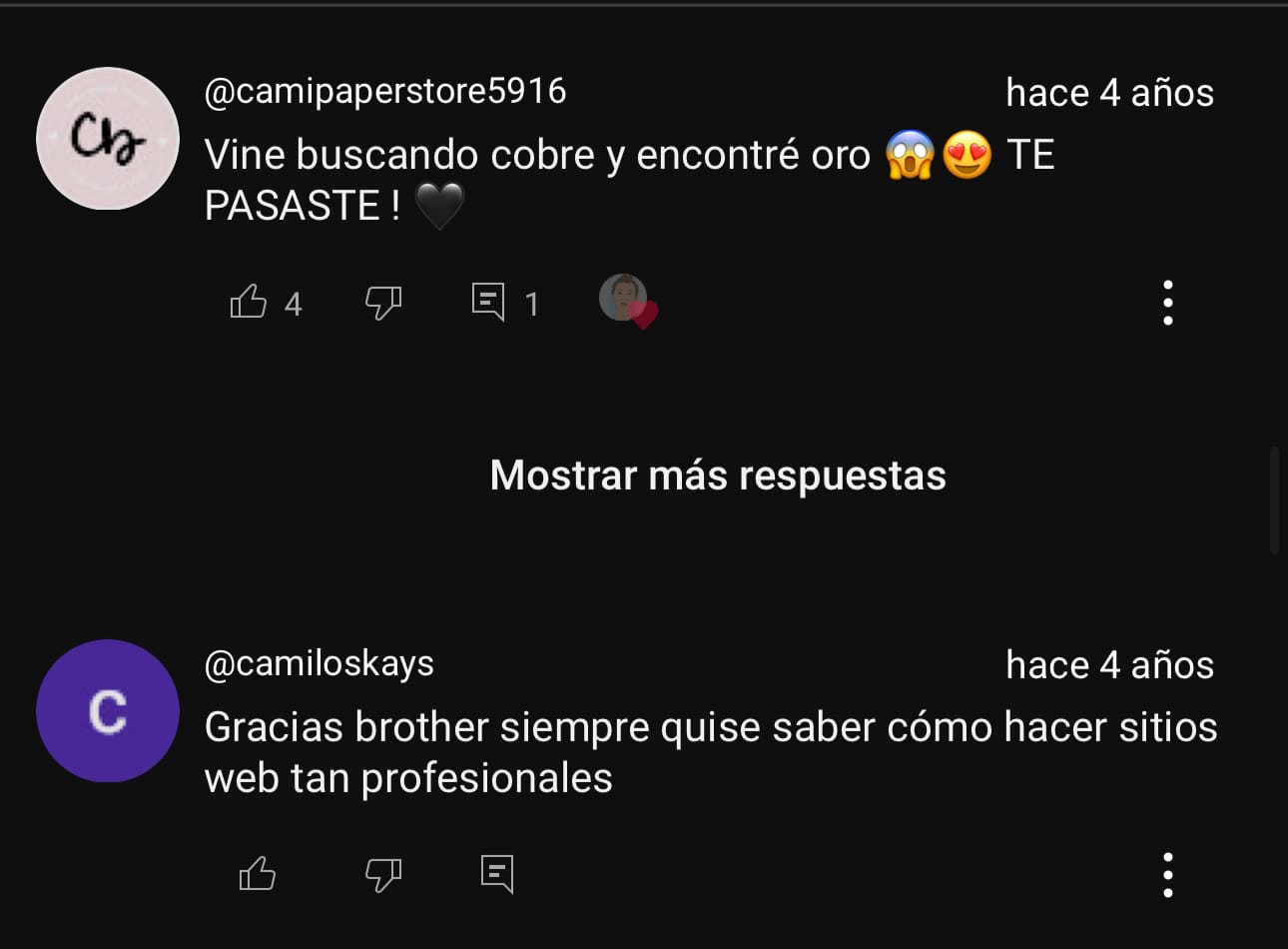
Task: Open replies to @camipaperstore5916's comment
Action: [x=488, y=302]
